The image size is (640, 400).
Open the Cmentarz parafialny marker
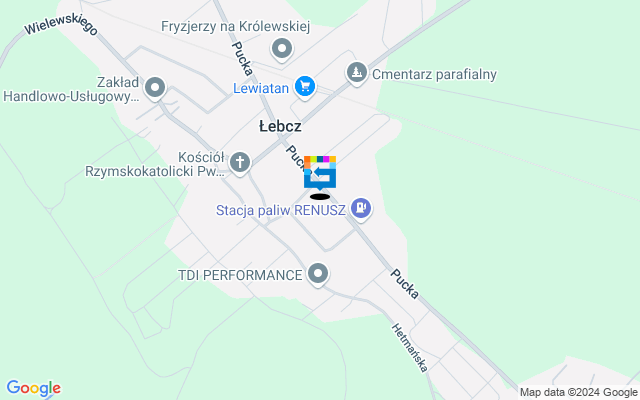[x=357, y=73]
